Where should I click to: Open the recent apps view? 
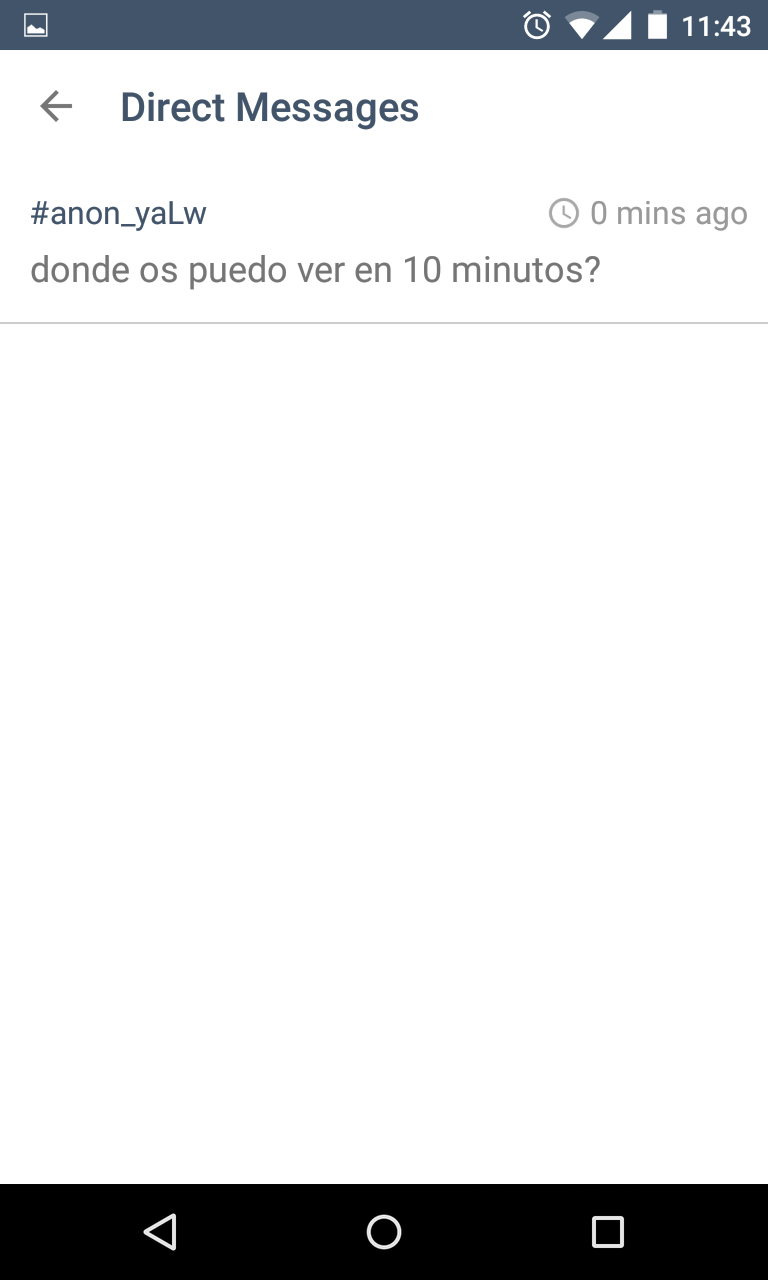pos(608,1231)
